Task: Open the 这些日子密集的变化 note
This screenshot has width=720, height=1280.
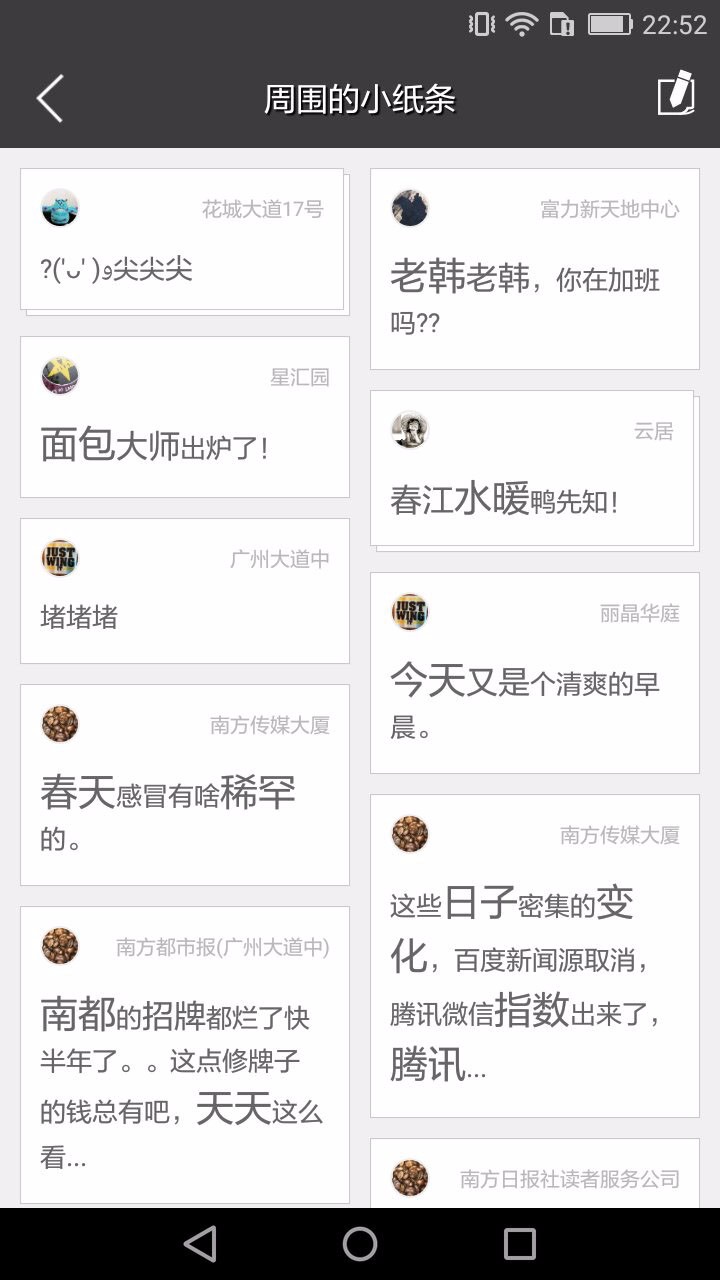Action: (534, 956)
